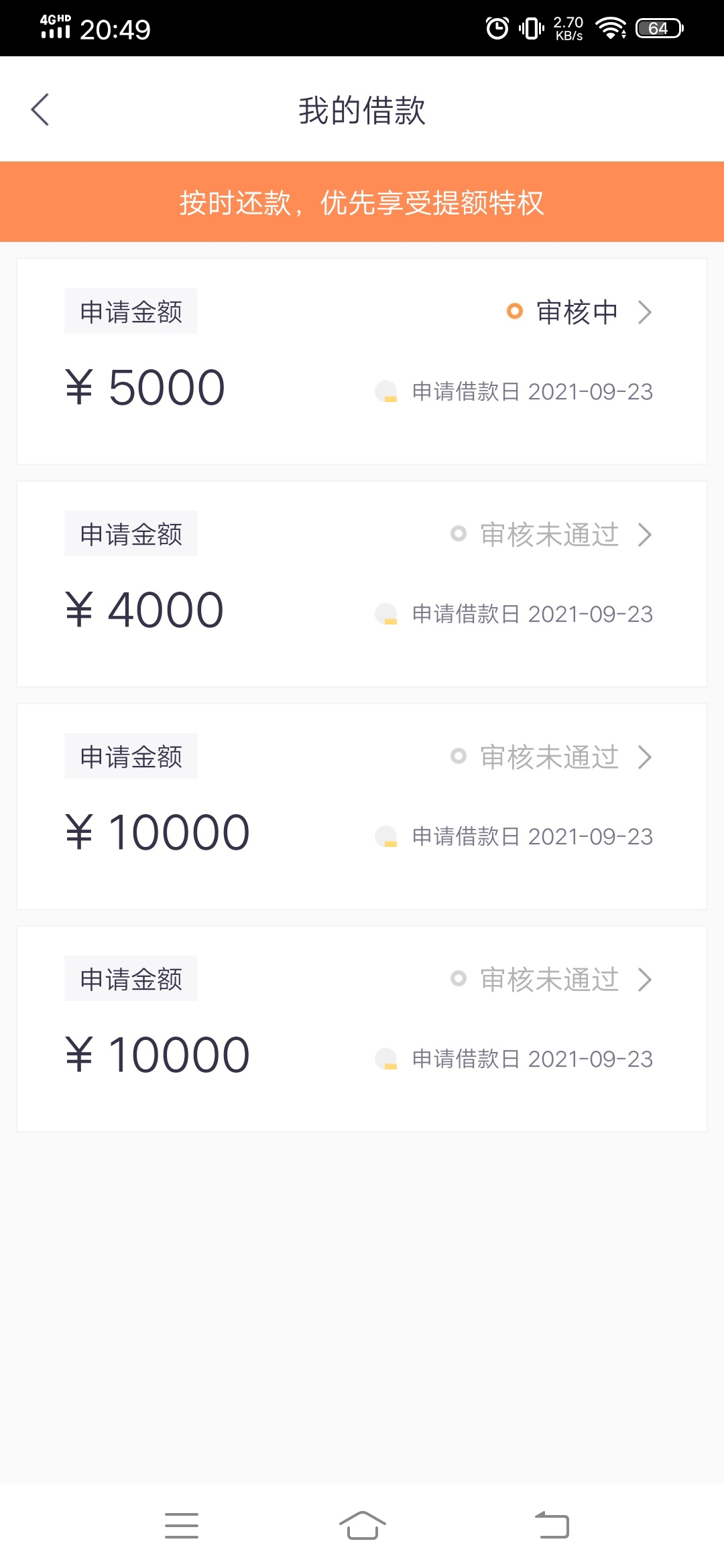Viewport: 724px width, 1568px height.
Task: Tap the system home button
Action: [362, 1526]
